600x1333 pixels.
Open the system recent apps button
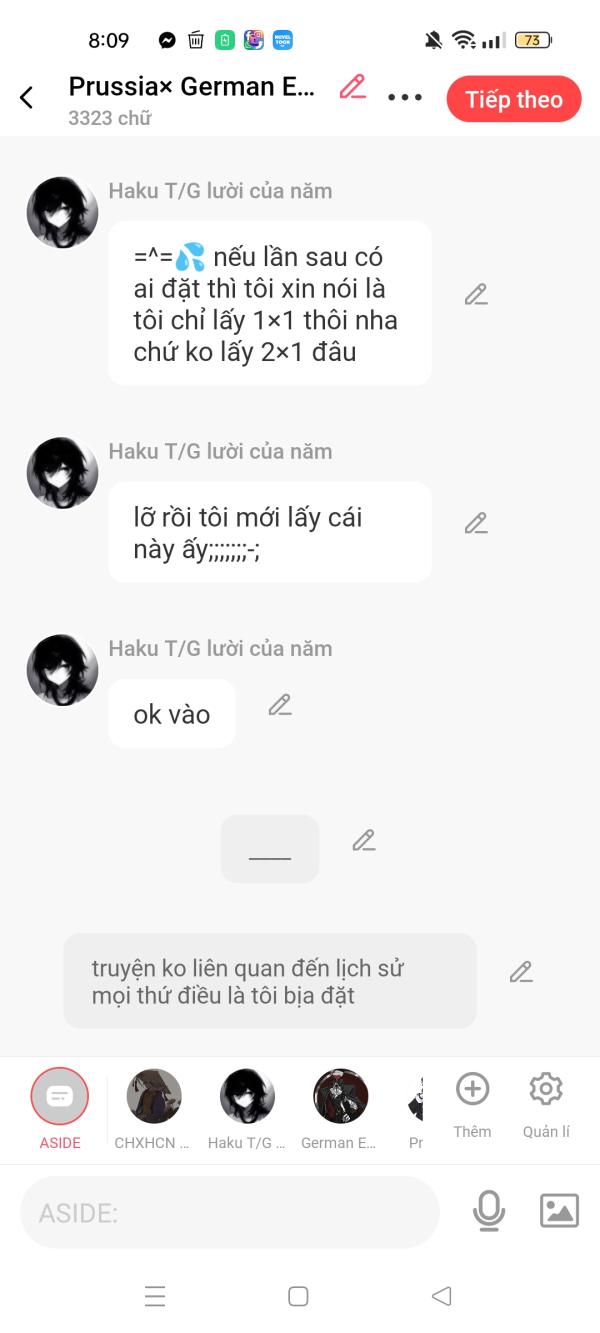tap(155, 1297)
